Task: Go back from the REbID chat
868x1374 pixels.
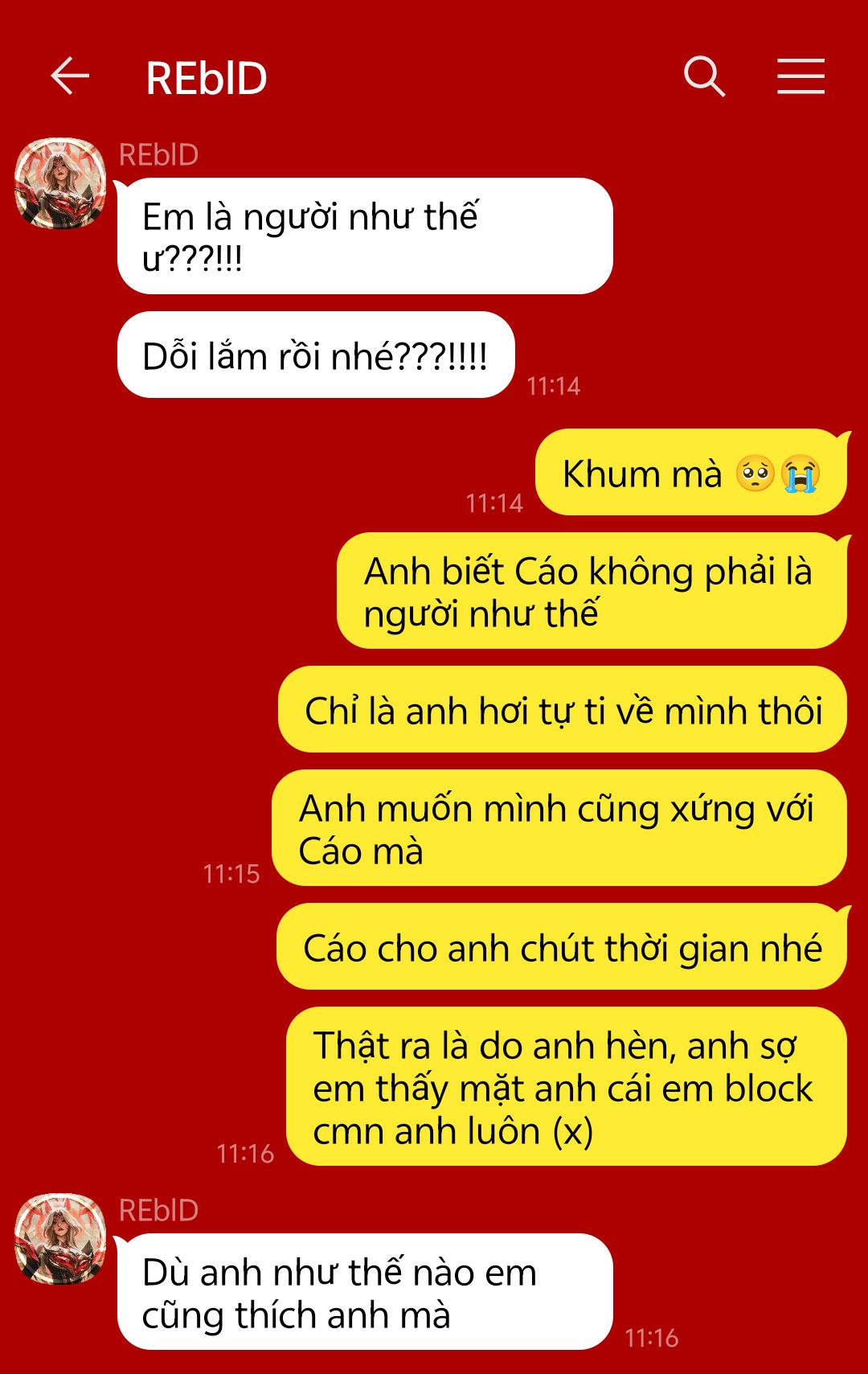Action: pyautogui.click(x=70, y=76)
